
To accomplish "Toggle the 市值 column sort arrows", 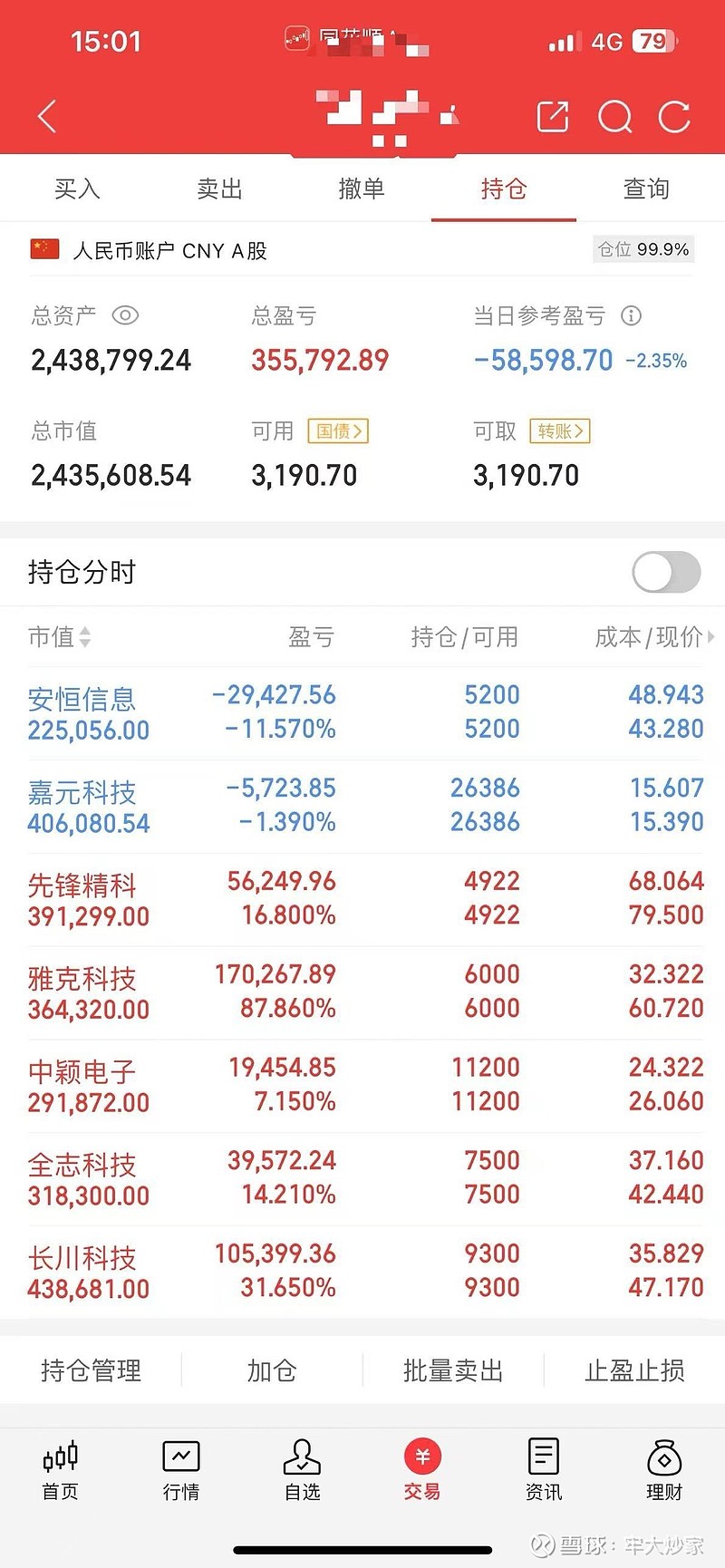I will [85, 637].
